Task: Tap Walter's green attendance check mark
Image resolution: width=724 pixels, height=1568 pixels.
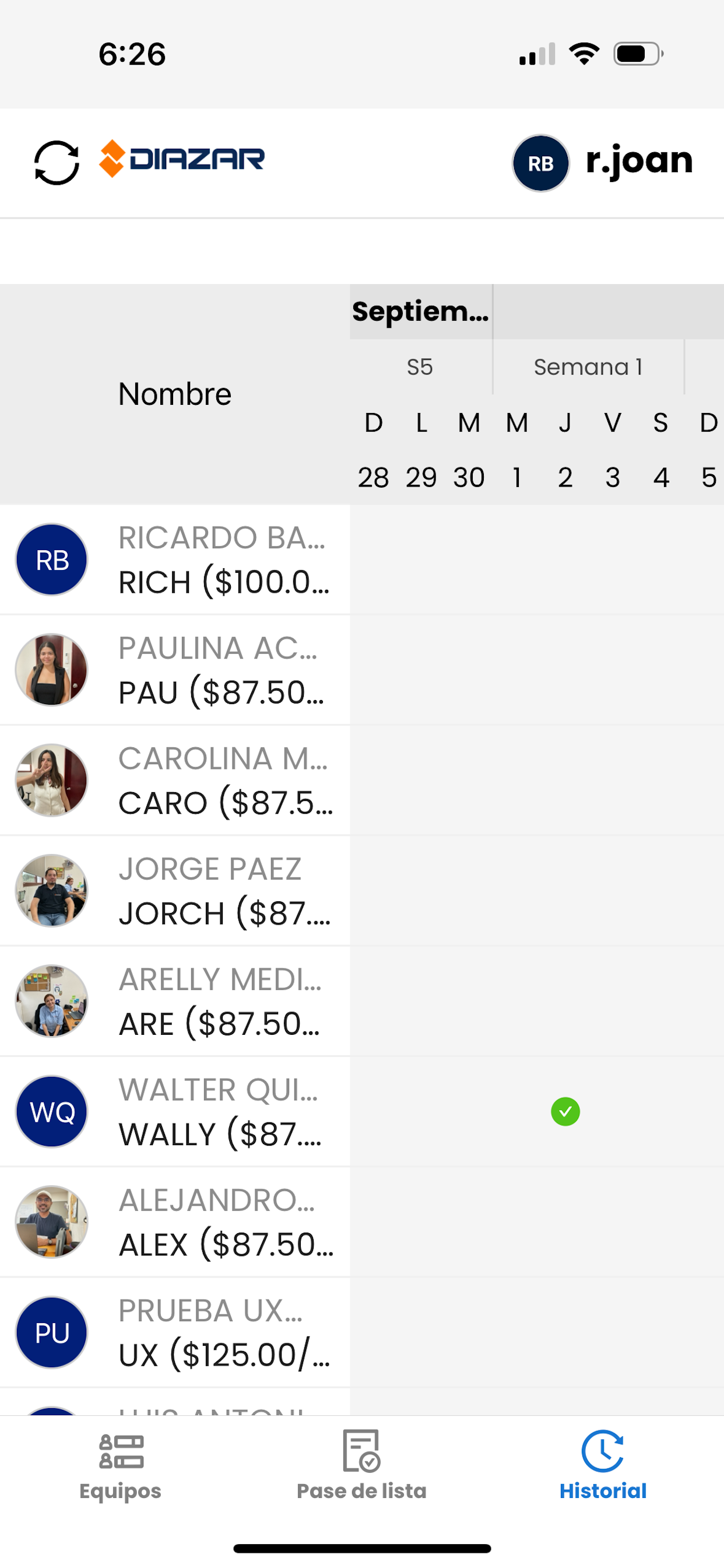Action: pyautogui.click(x=565, y=1112)
